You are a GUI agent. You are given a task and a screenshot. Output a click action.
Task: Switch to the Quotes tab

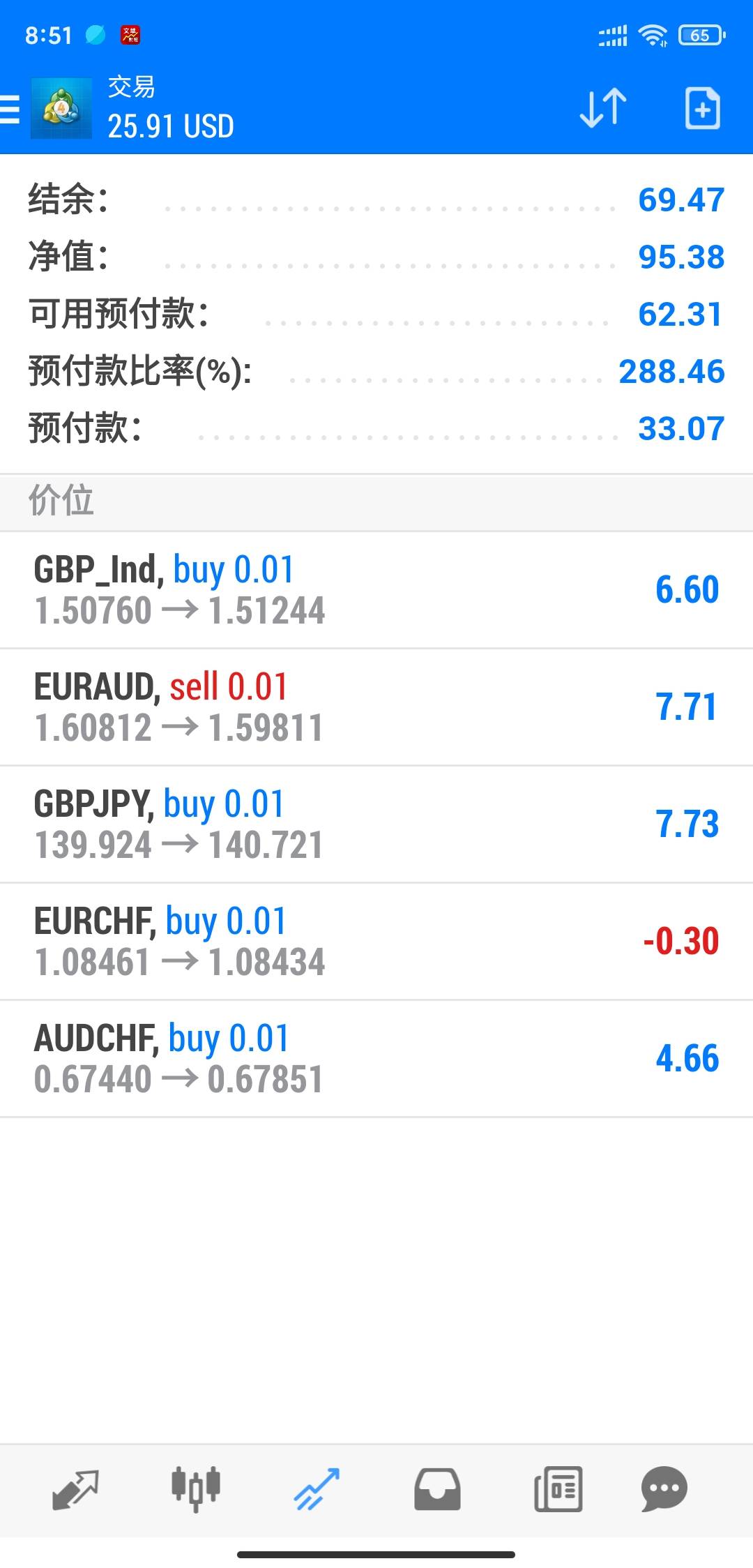pos(75,1489)
